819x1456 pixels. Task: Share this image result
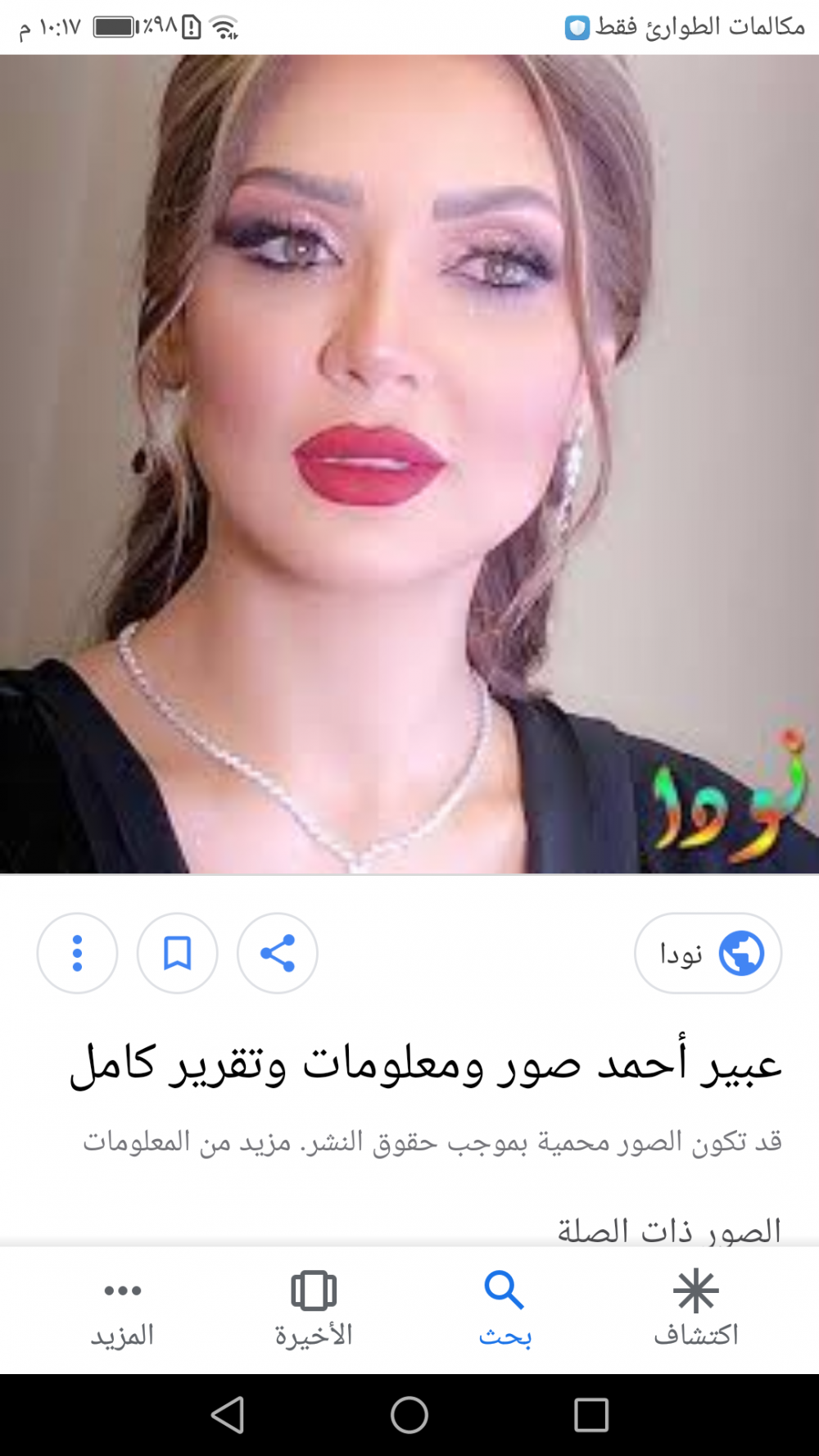278,953
